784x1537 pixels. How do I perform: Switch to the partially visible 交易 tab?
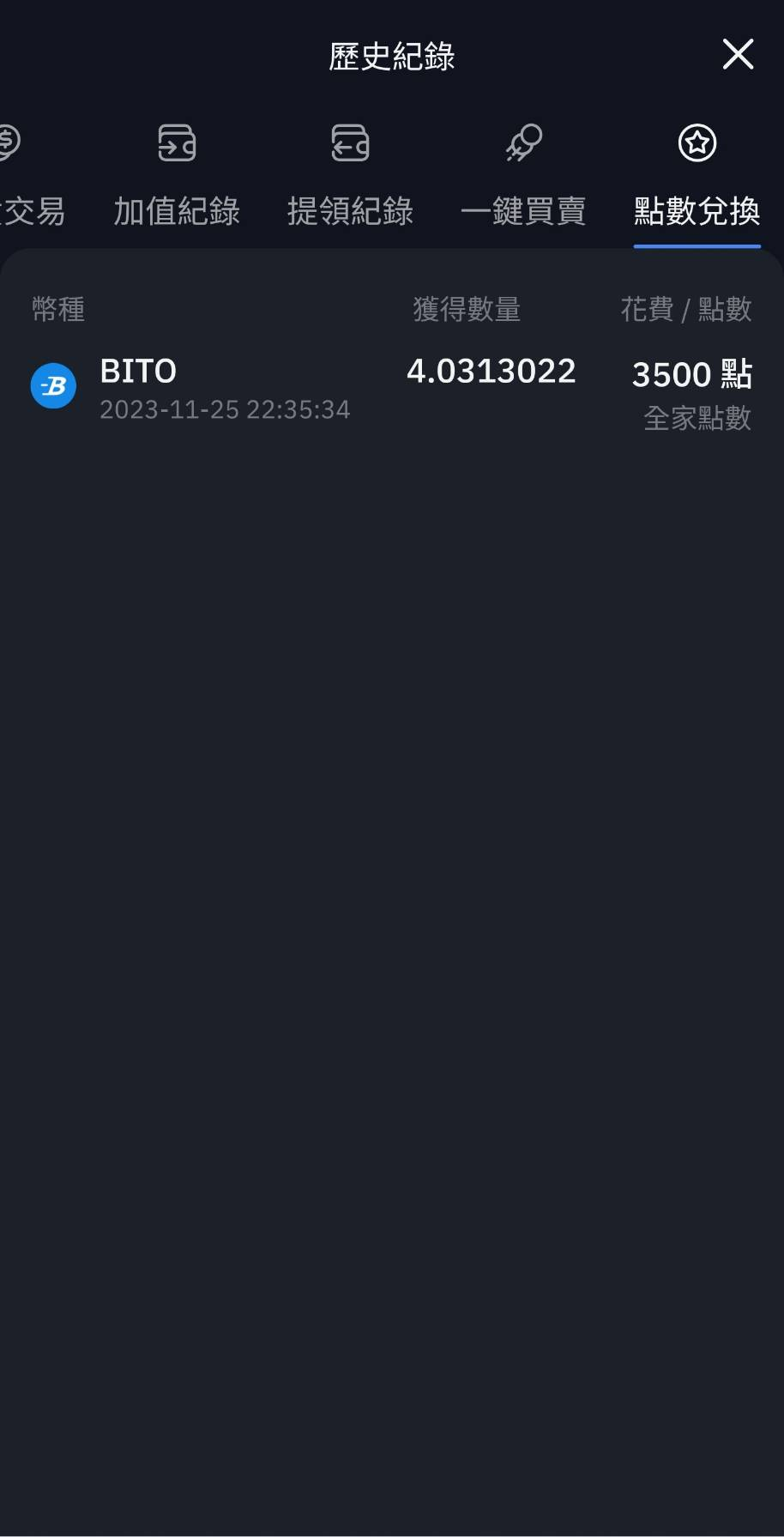click(33, 176)
